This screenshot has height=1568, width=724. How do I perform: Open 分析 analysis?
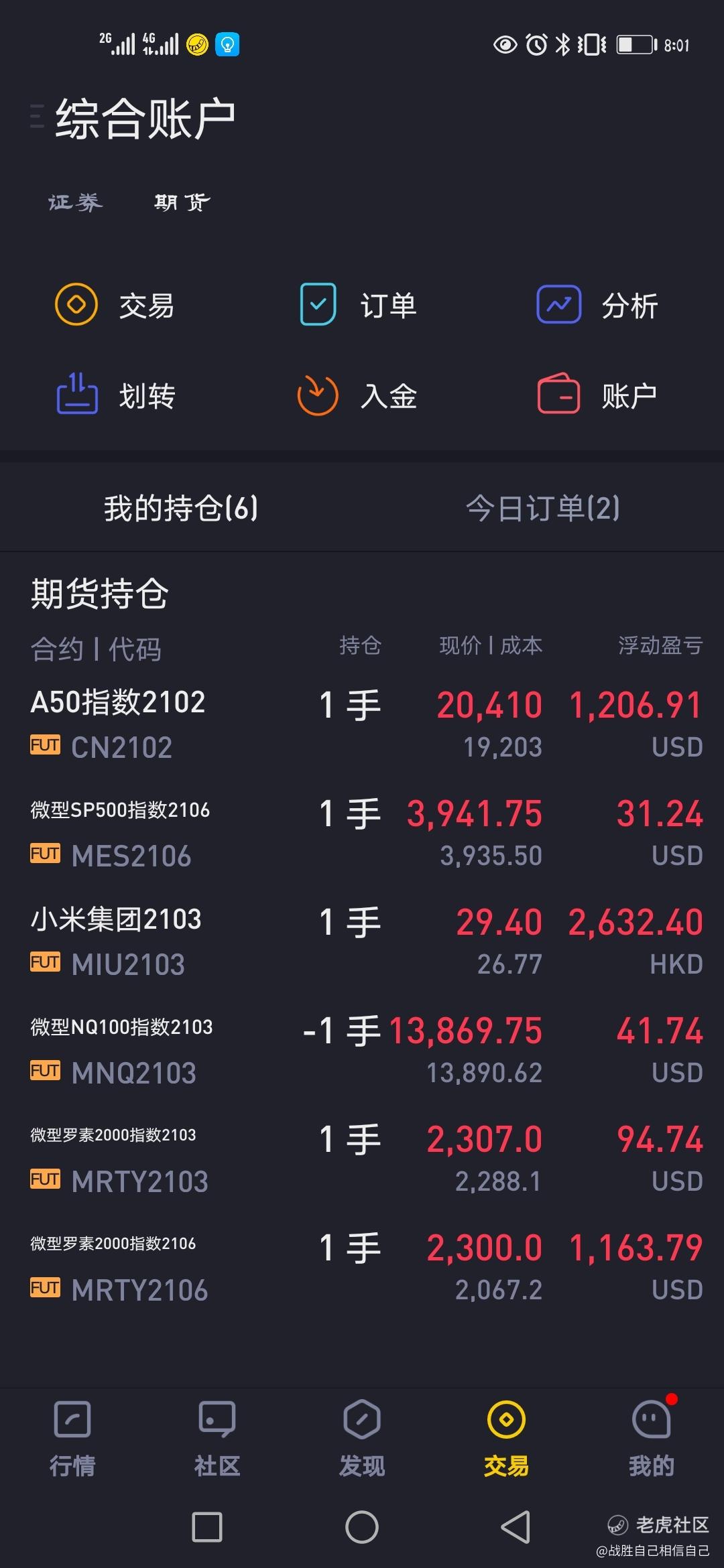(x=597, y=306)
